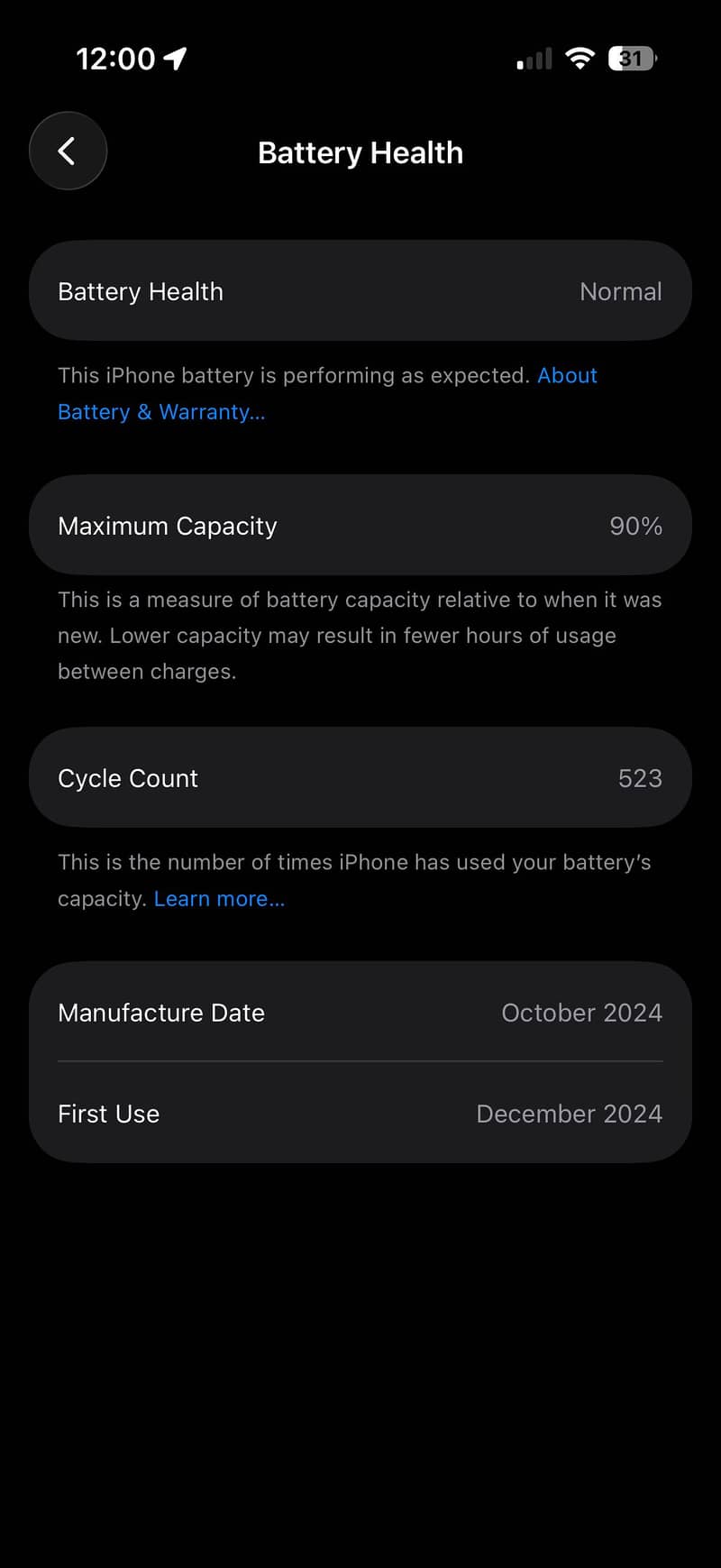Tap the back chevron to return to Settings

(x=68, y=151)
